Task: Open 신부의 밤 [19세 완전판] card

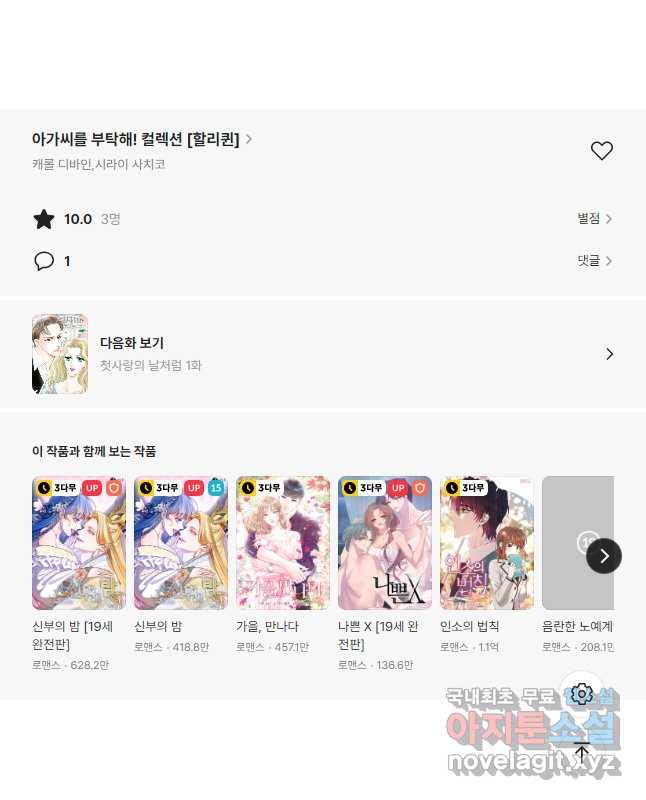Action: [78, 543]
